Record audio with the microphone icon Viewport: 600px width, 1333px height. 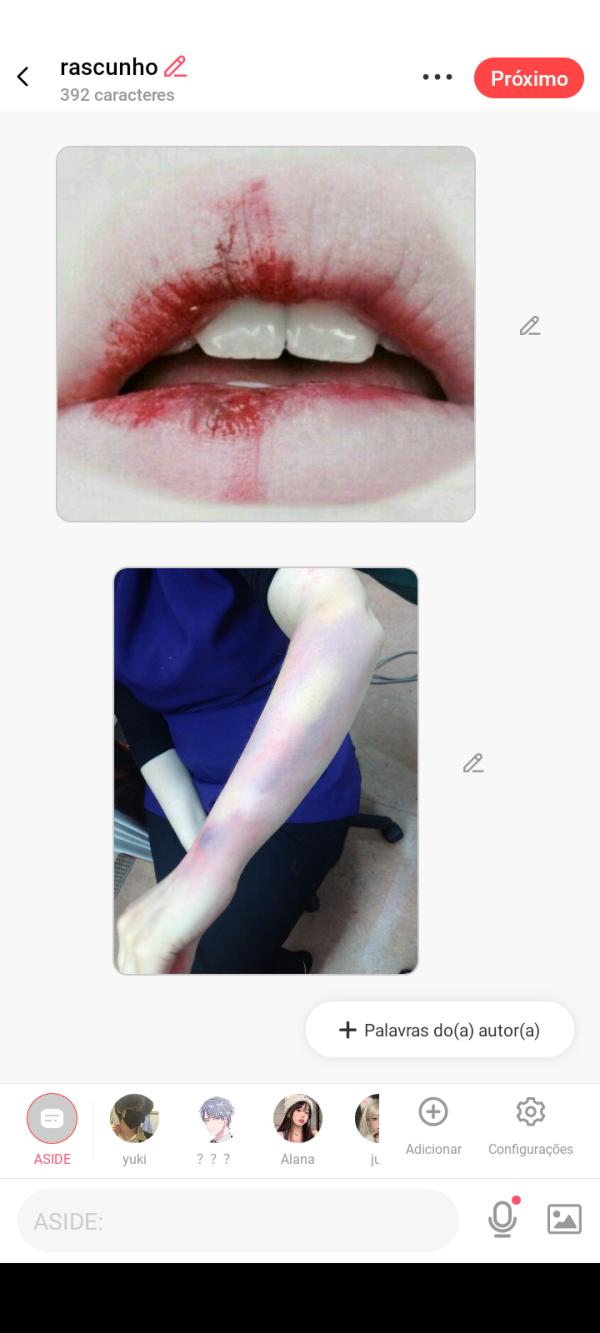coord(502,1218)
